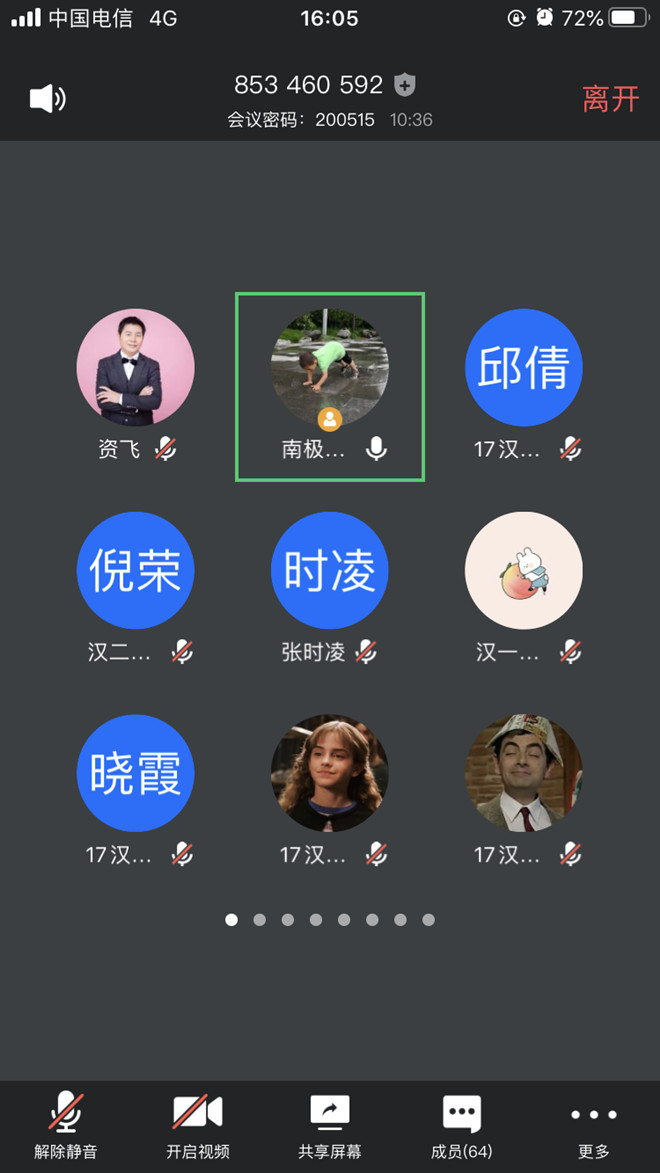This screenshot has height=1173, width=660.
Task: Open the 更多 menu
Action: (x=593, y=1125)
